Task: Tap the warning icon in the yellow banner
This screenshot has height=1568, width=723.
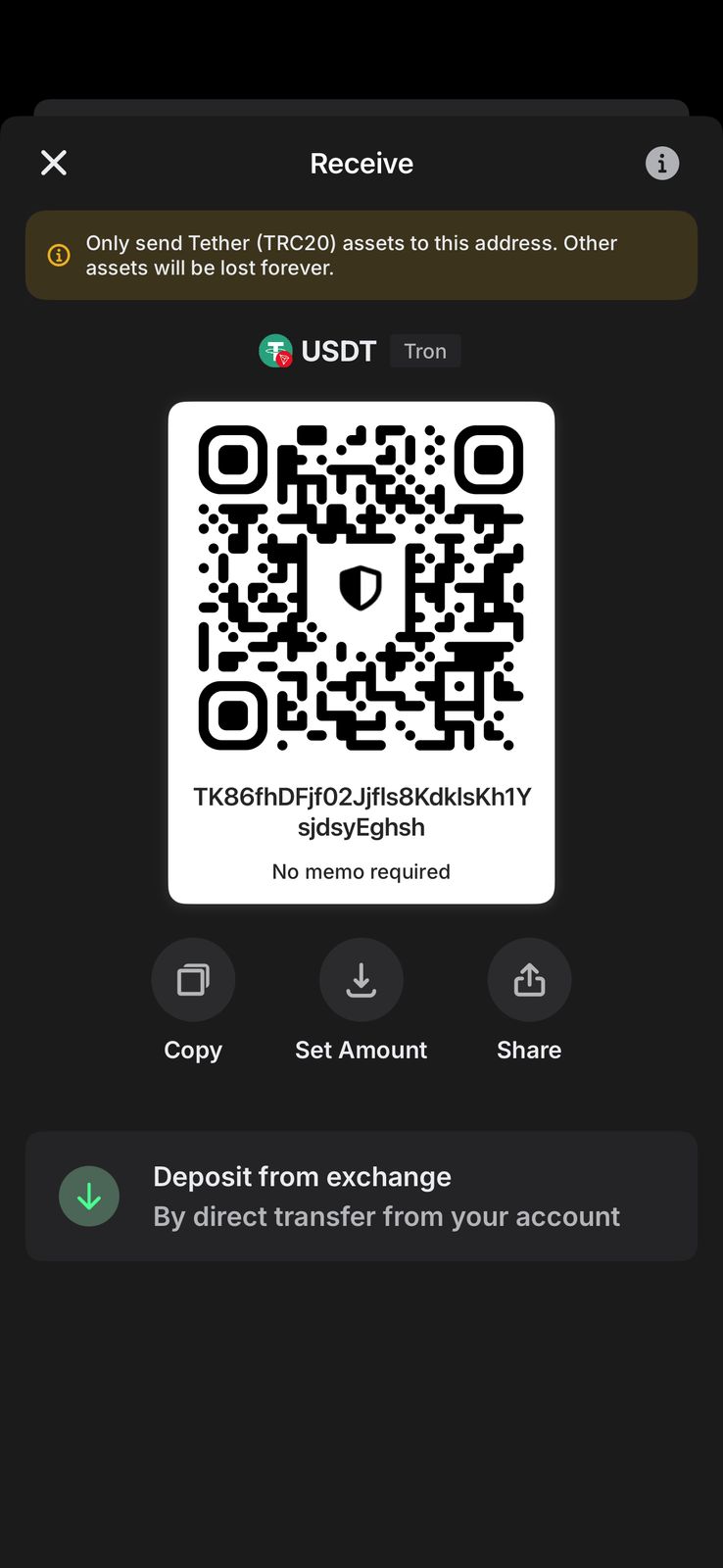Action: point(59,255)
